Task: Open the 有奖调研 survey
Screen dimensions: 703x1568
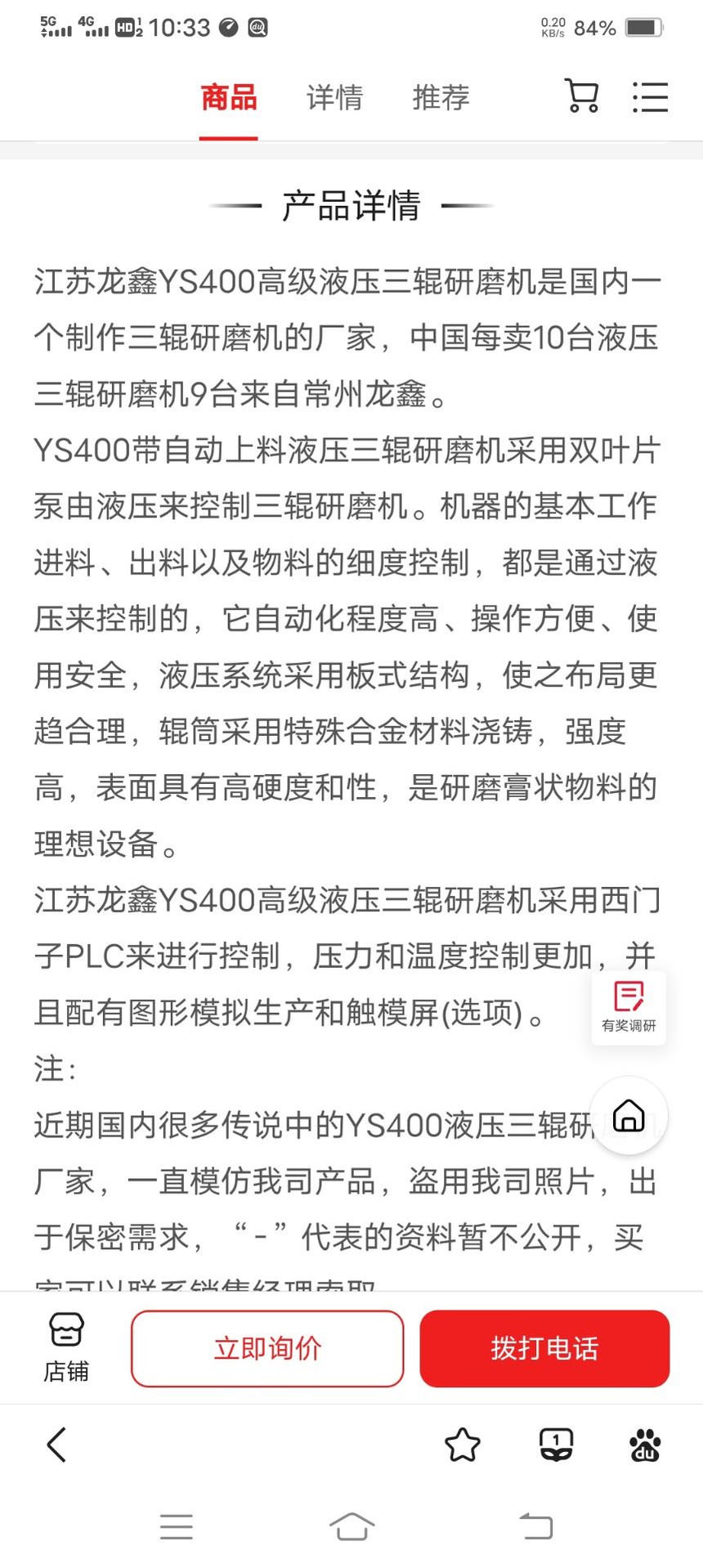Action: [629, 1008]
